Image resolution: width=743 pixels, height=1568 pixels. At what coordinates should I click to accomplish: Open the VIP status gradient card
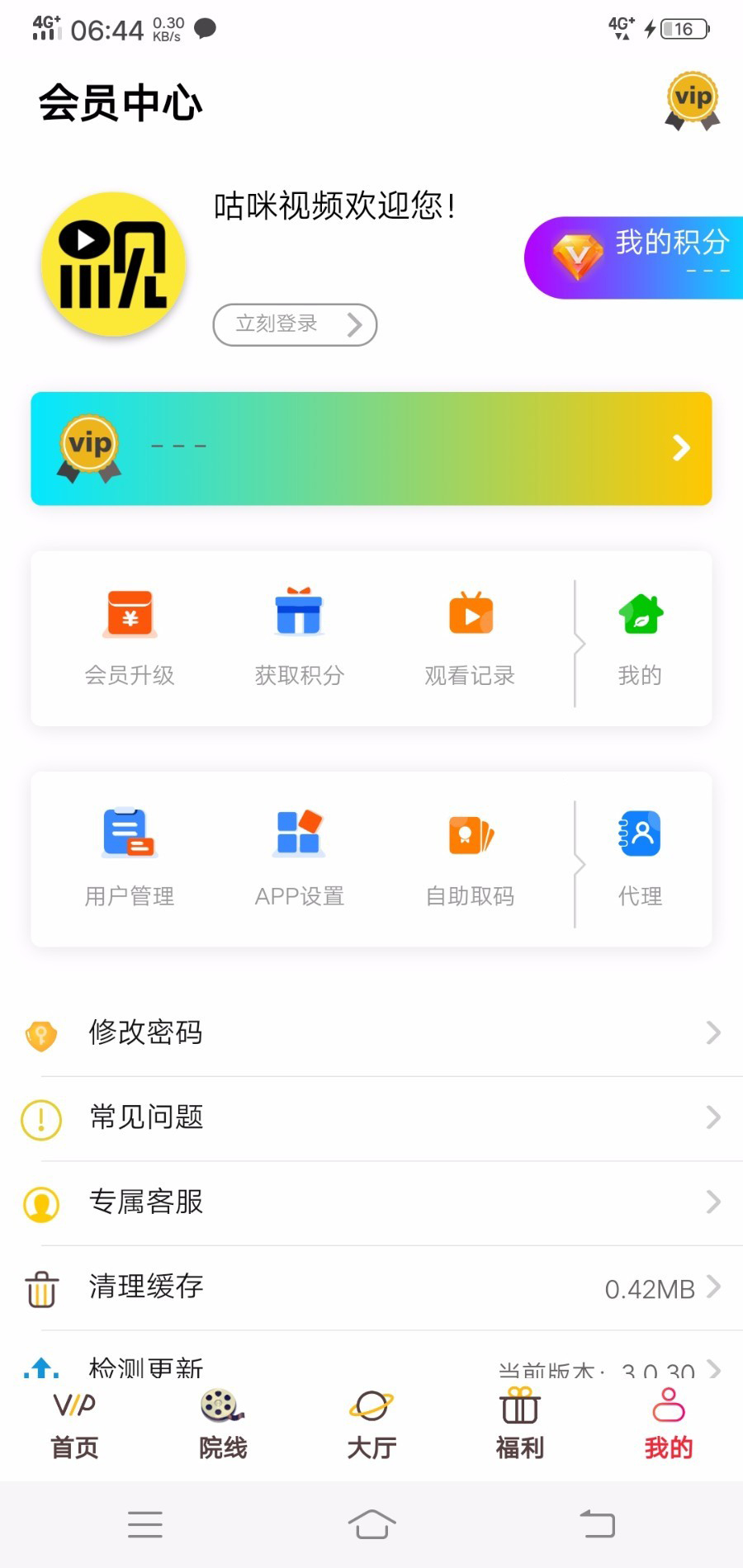pyautogui.click(x=371, y=448)
